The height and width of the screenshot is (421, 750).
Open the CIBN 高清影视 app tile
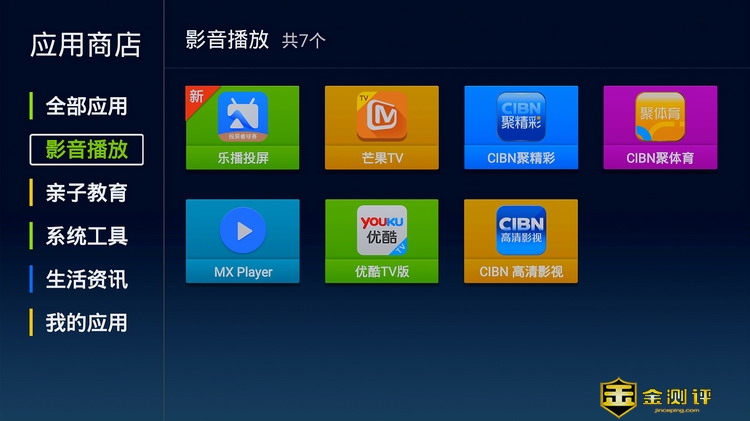point(520,241)
